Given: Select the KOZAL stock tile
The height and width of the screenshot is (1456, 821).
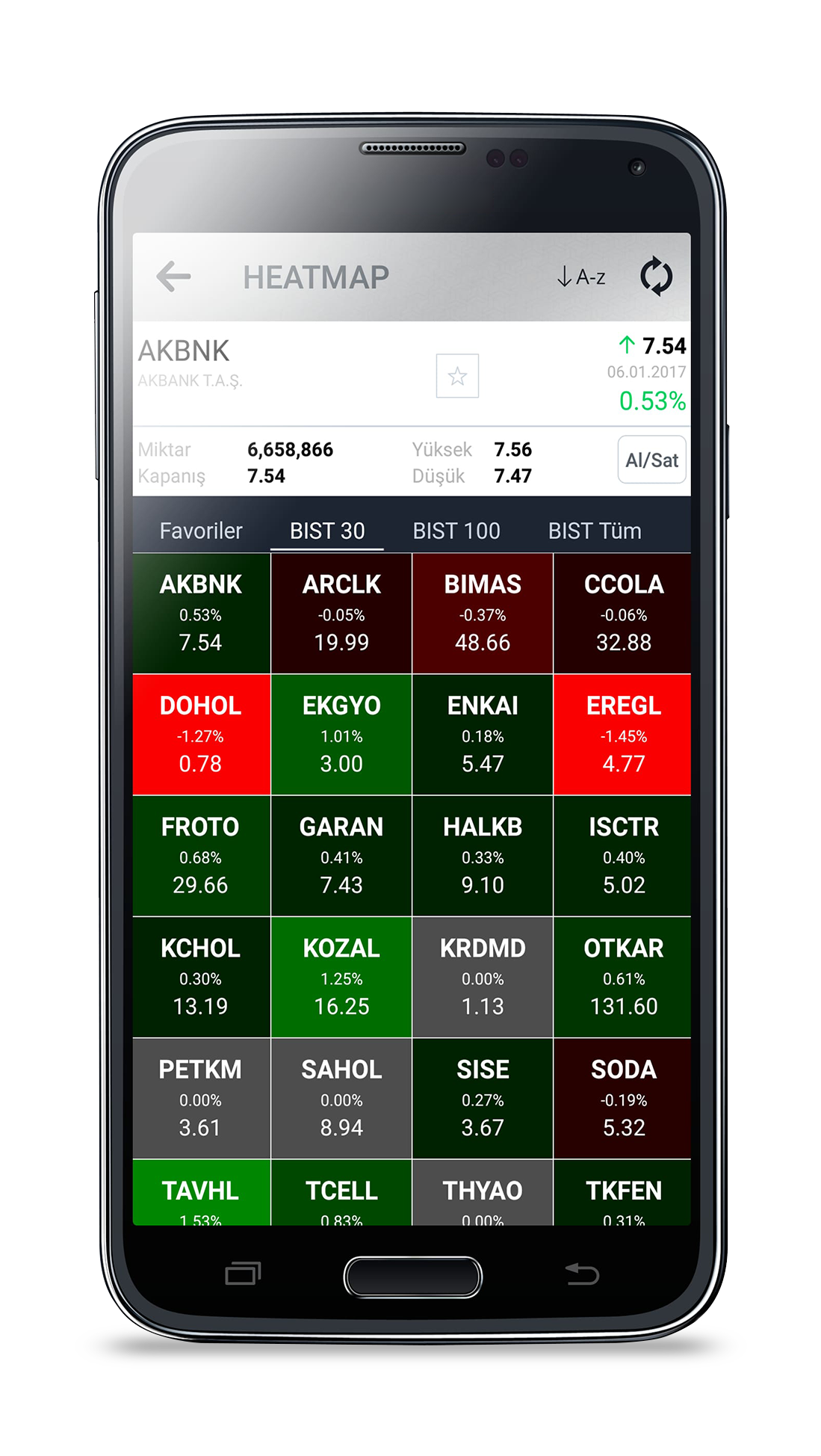Looking at the screenshot, I should tap(341, 977).
